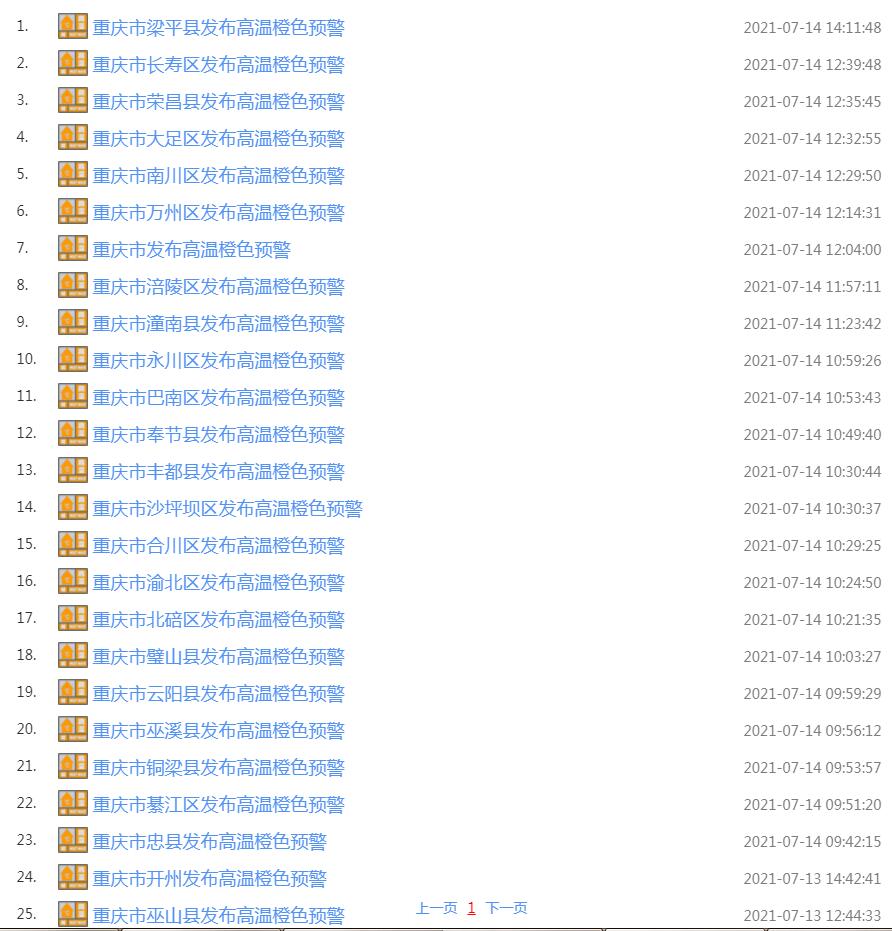
Task: Open 重庆市云阳县发布高温橙色预警 link
Action: 218,694
